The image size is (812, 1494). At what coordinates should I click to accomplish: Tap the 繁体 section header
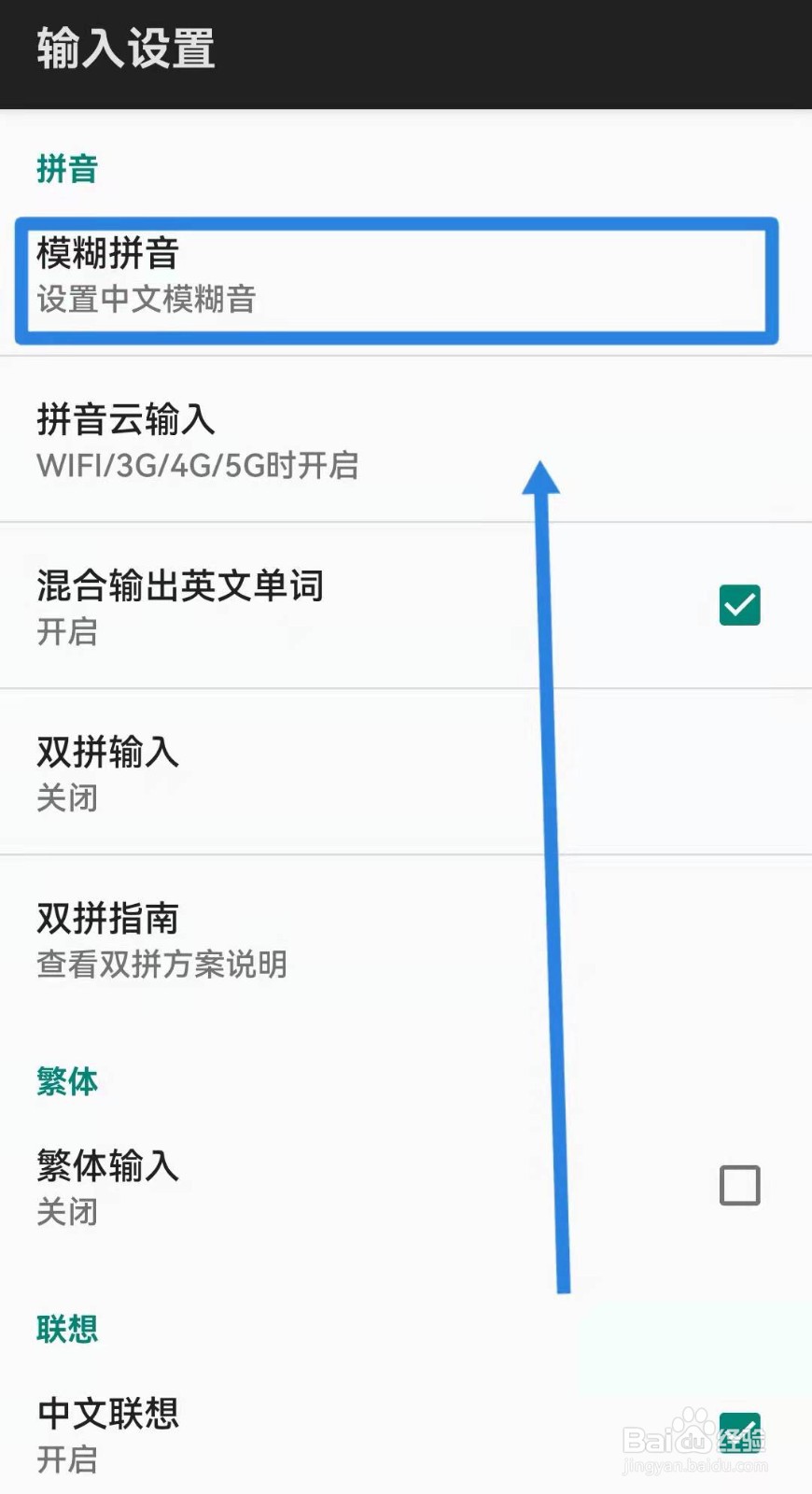click(x=66, y=1081)
